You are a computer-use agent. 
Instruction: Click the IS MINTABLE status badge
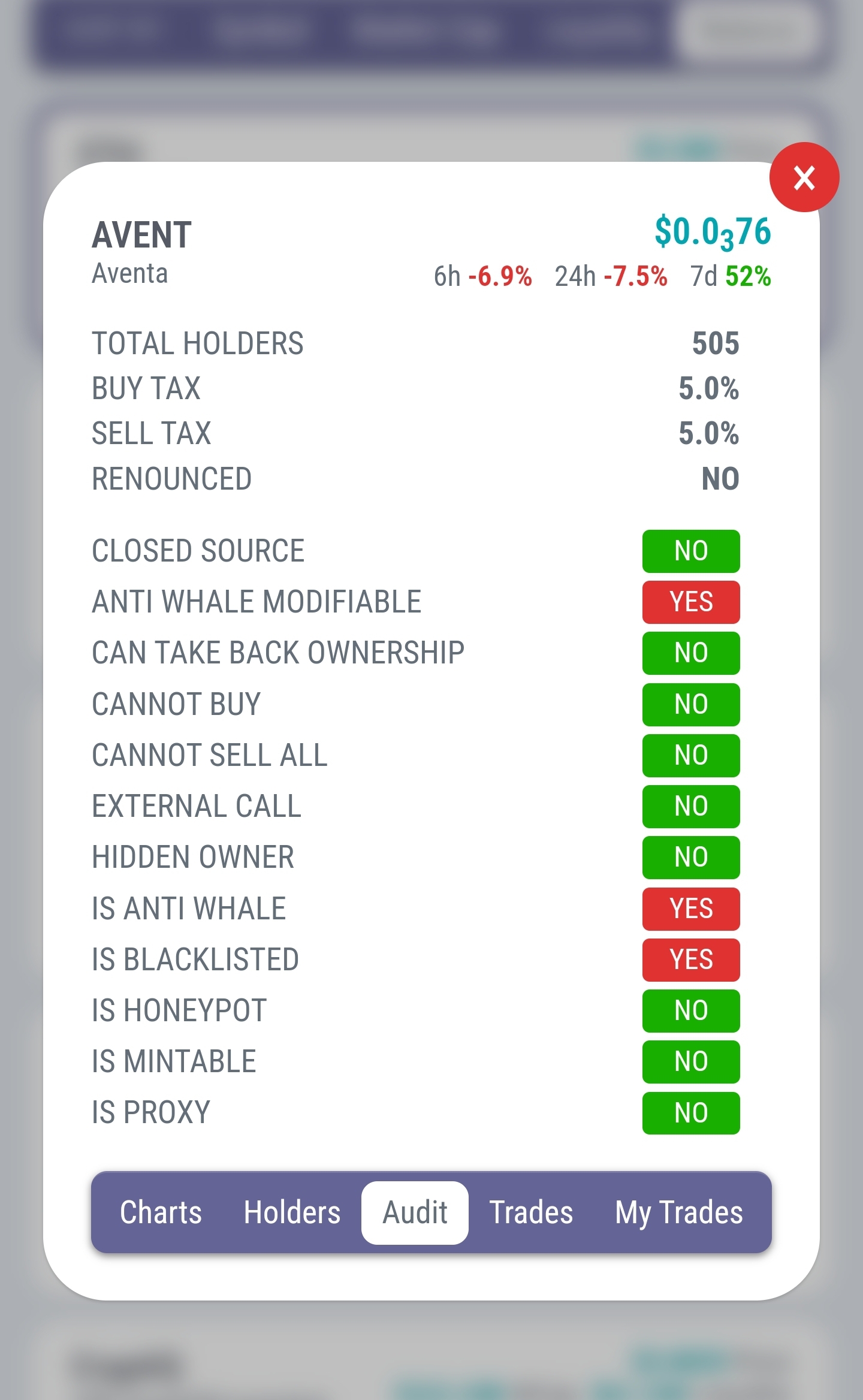pyautogui.click(x=690, y=1061)
